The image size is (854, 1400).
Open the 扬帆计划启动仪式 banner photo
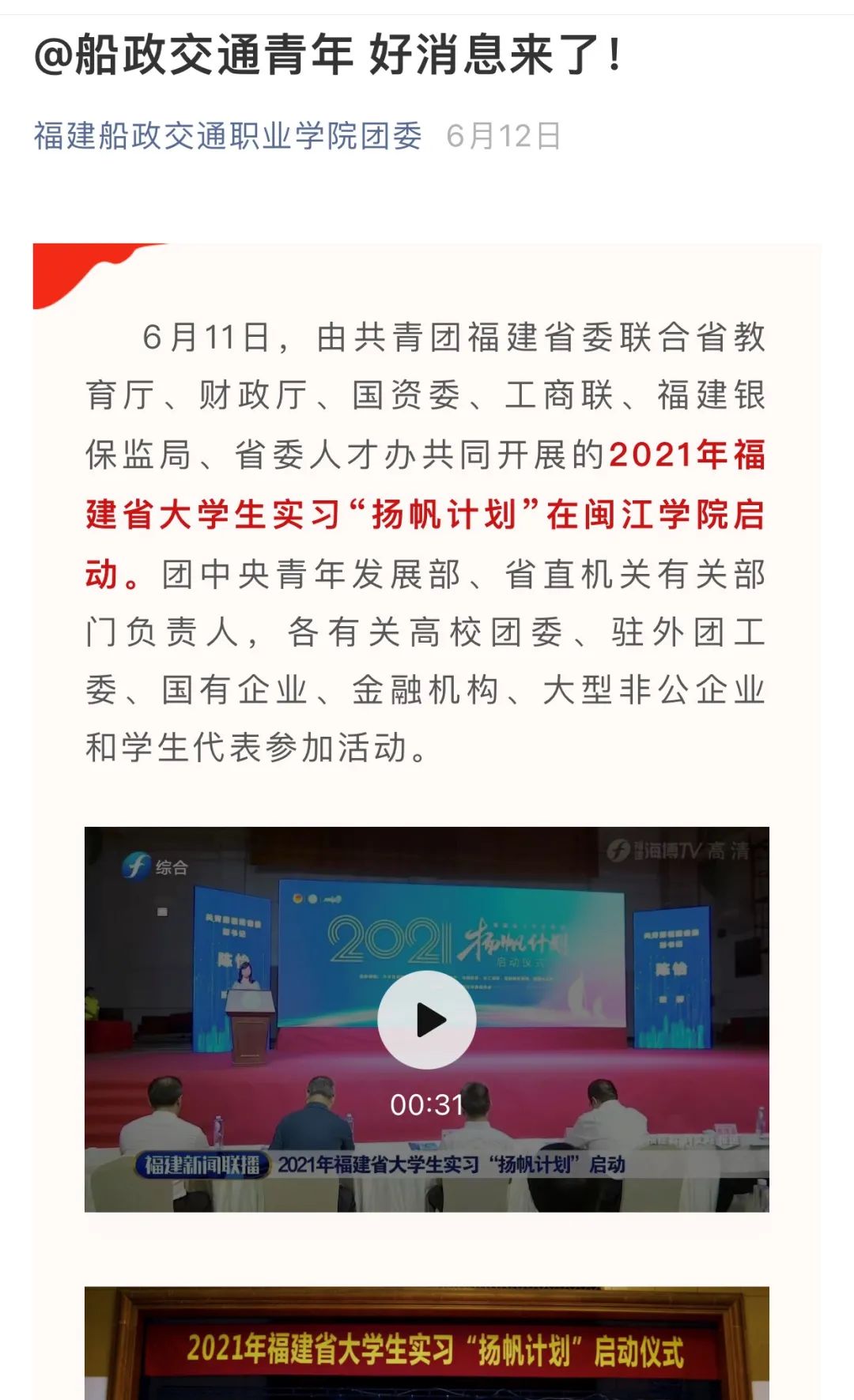pos(426,1344)
